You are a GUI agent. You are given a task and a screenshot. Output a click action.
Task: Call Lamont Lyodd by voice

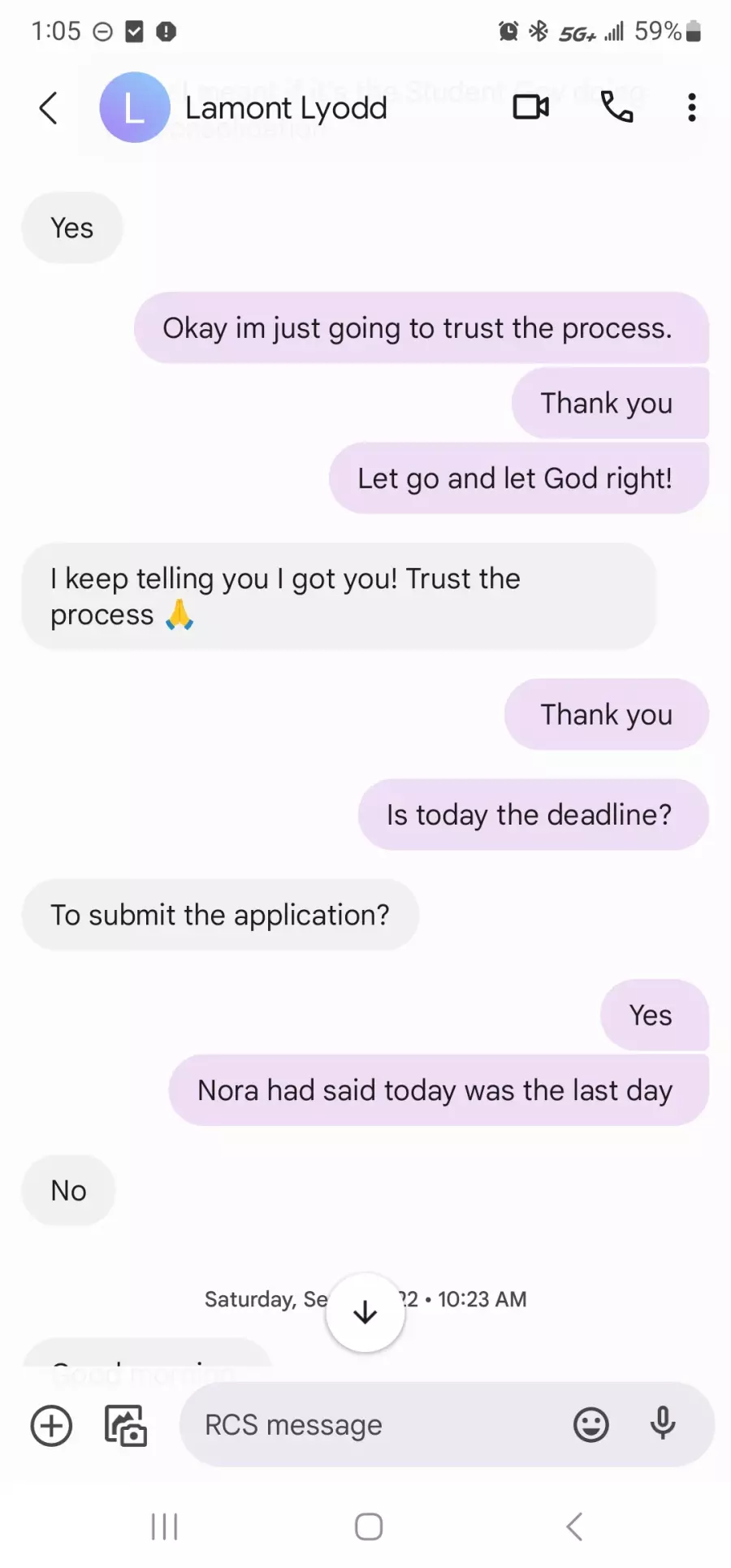(x=616, y=107)
